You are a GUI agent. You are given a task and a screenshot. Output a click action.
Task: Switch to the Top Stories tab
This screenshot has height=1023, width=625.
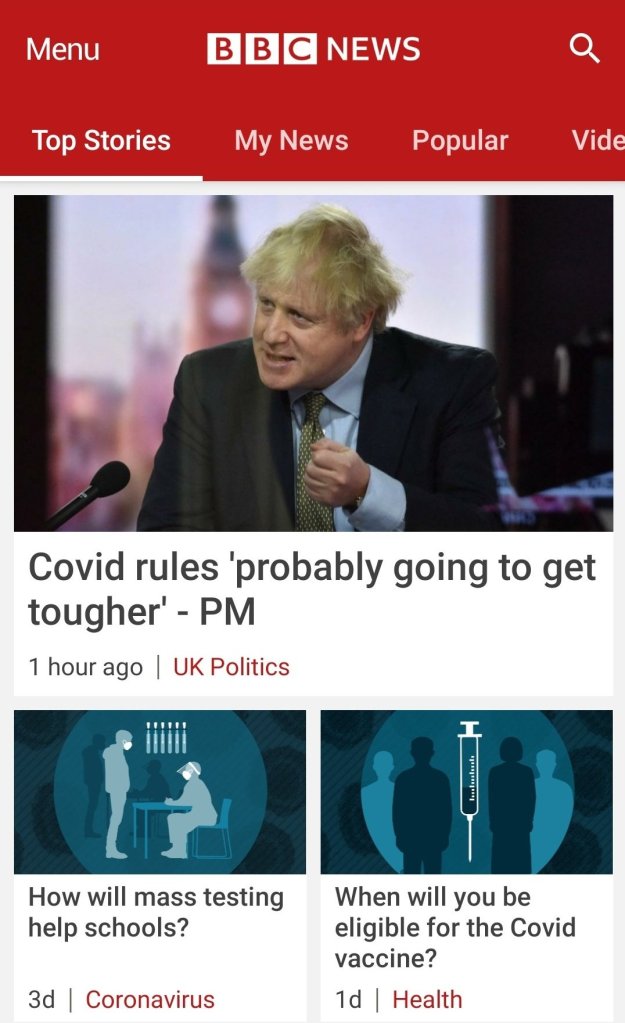click(x=101, y=141)
